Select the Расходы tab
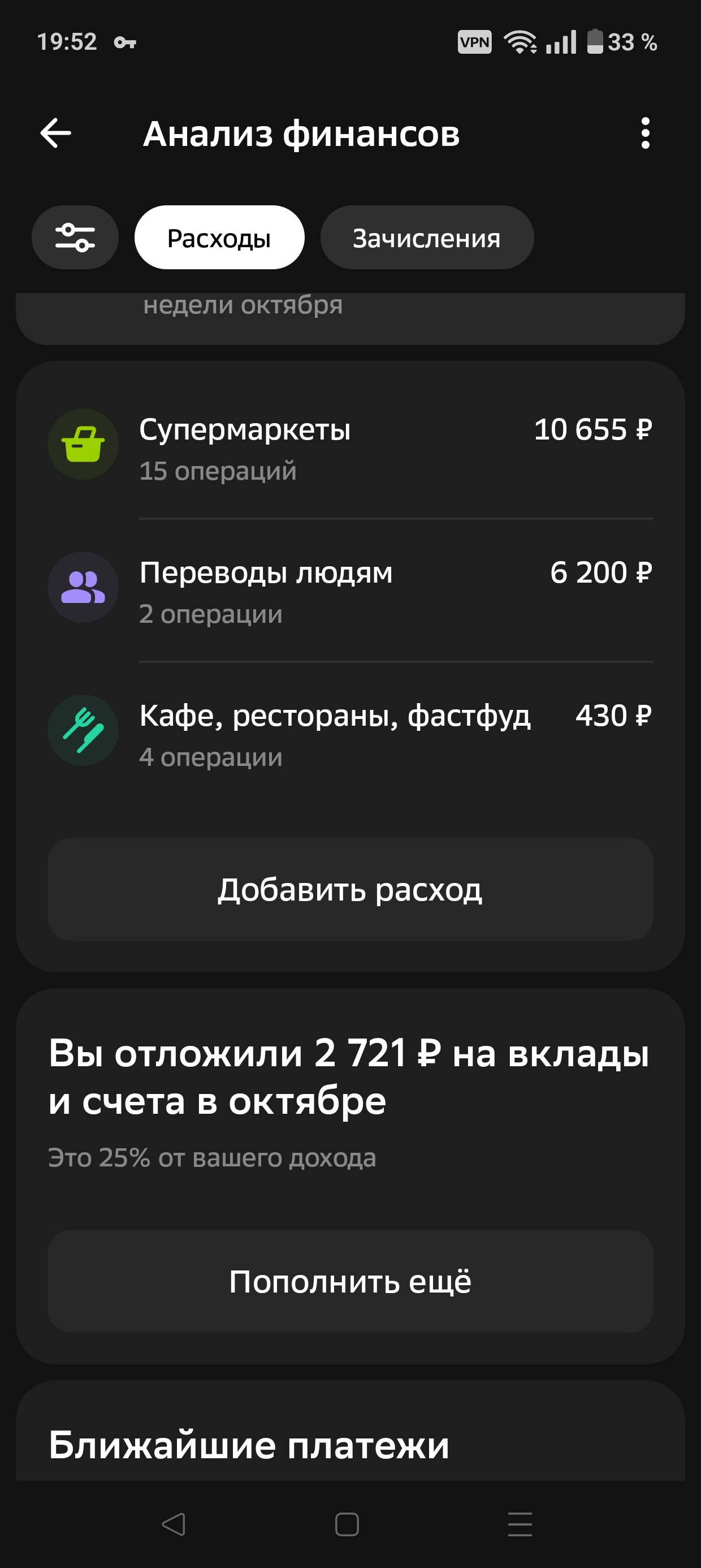The height and width of the screenshot is (1568, 701). pyautogui.click(x=219, y=238)
